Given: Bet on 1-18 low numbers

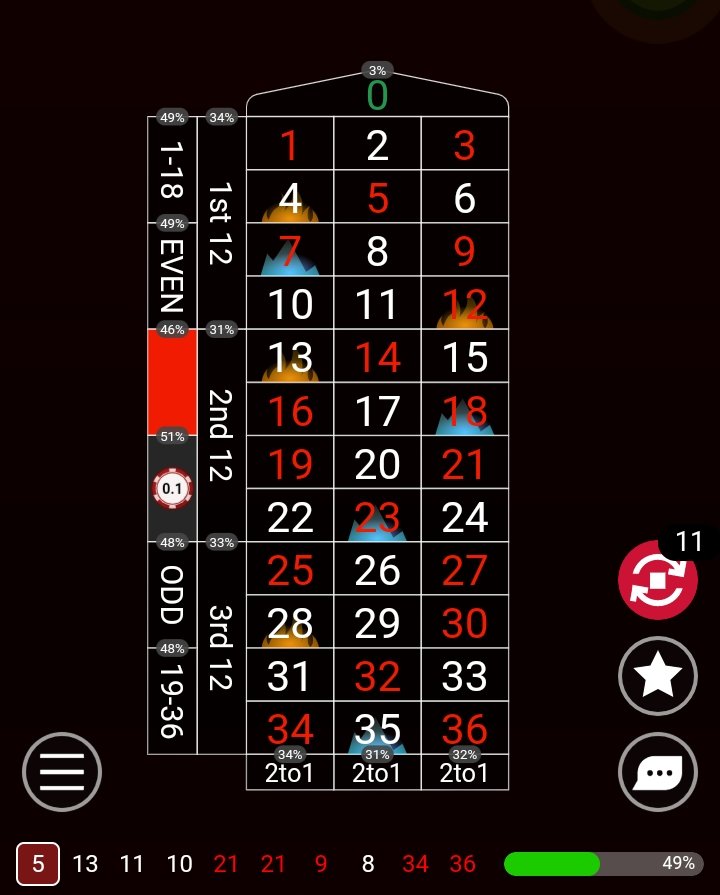Looking at the screenshot, I should pos(172,170).
